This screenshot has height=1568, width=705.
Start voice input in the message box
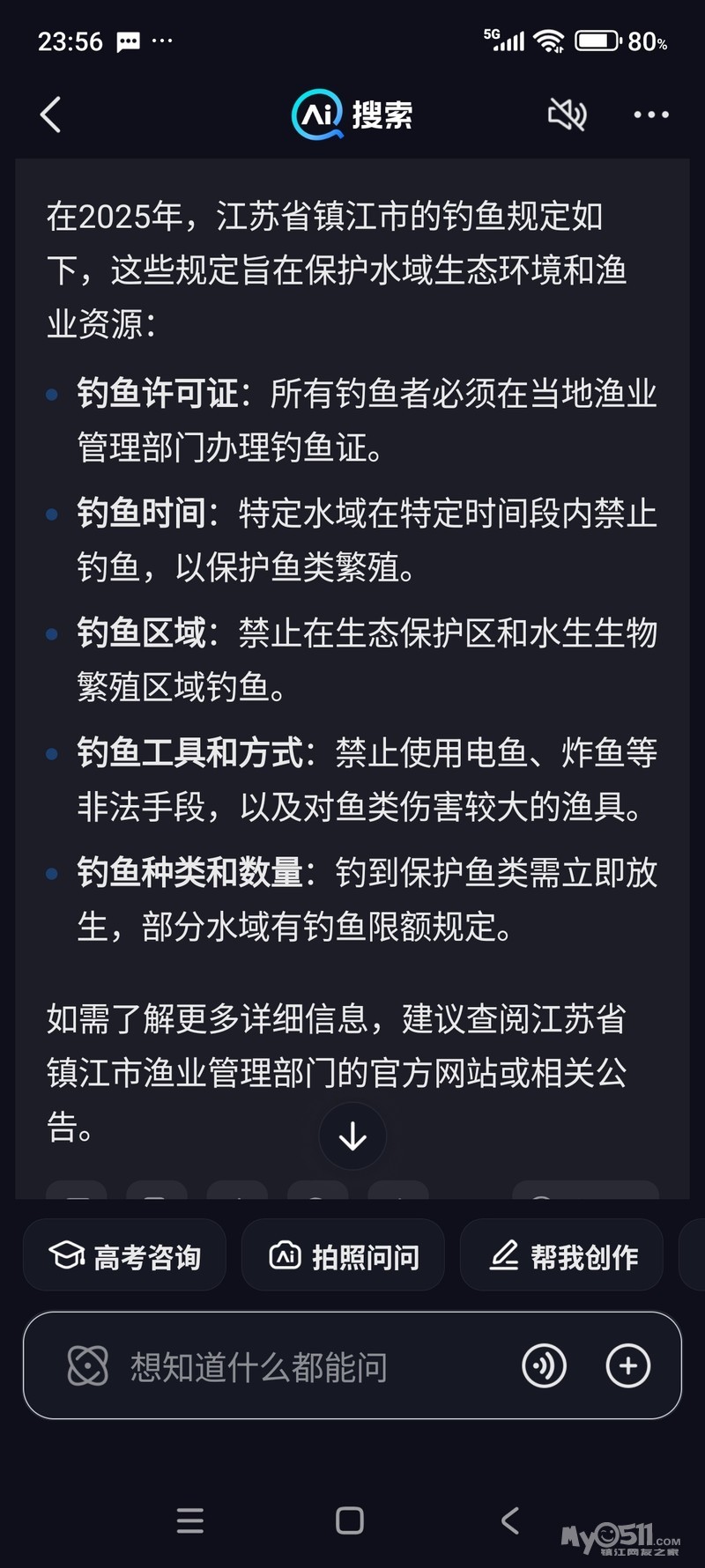point(544,1366)
